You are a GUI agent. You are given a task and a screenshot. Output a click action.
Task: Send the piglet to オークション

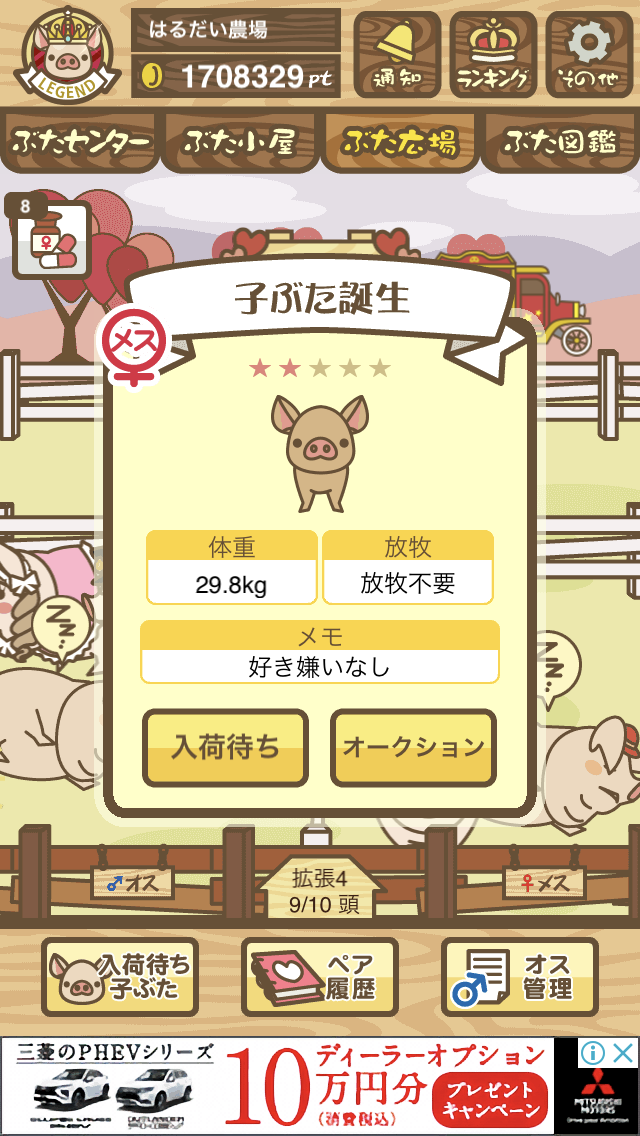pos(413,747)
